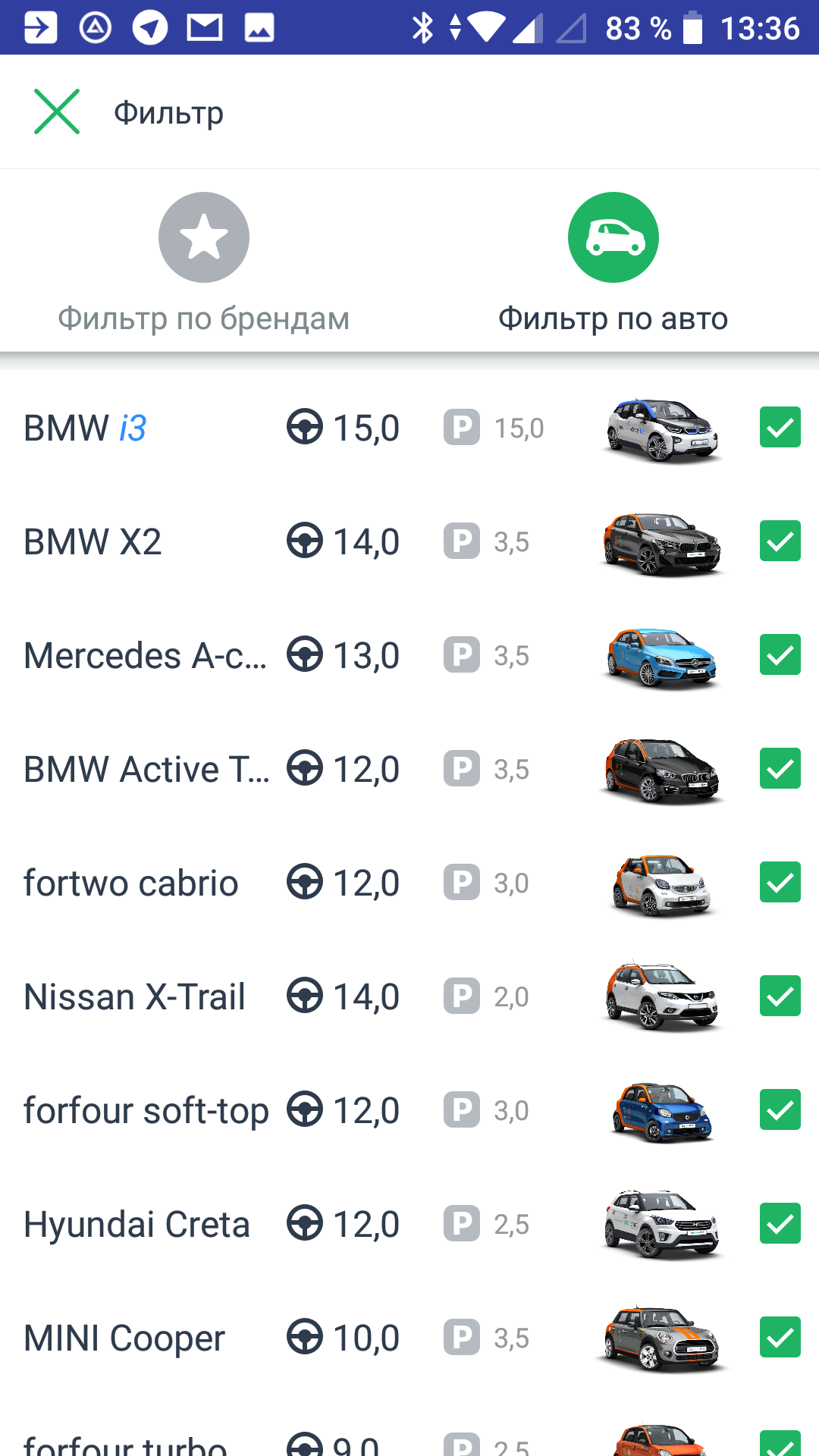
Task: Toggle the forfour turbo checkbox
Action: coord(780,1443)
